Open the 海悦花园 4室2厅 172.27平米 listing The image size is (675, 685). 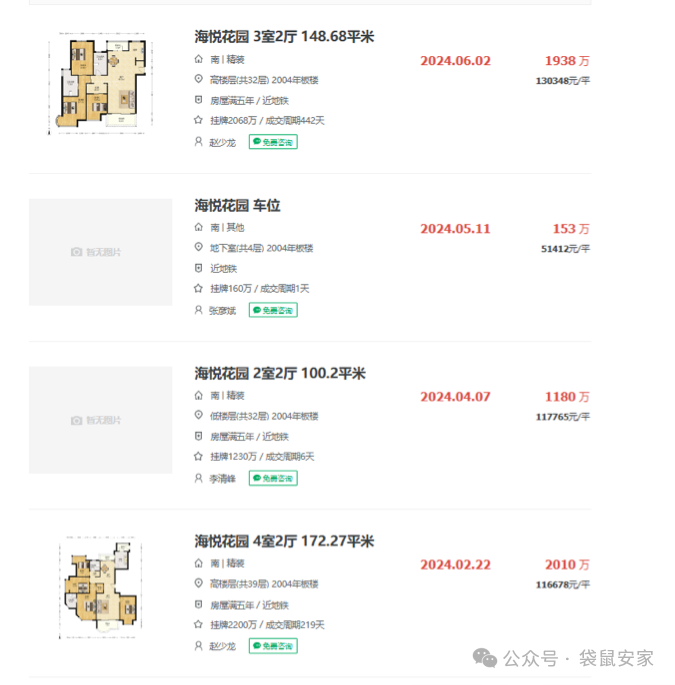tap(284, 541)
